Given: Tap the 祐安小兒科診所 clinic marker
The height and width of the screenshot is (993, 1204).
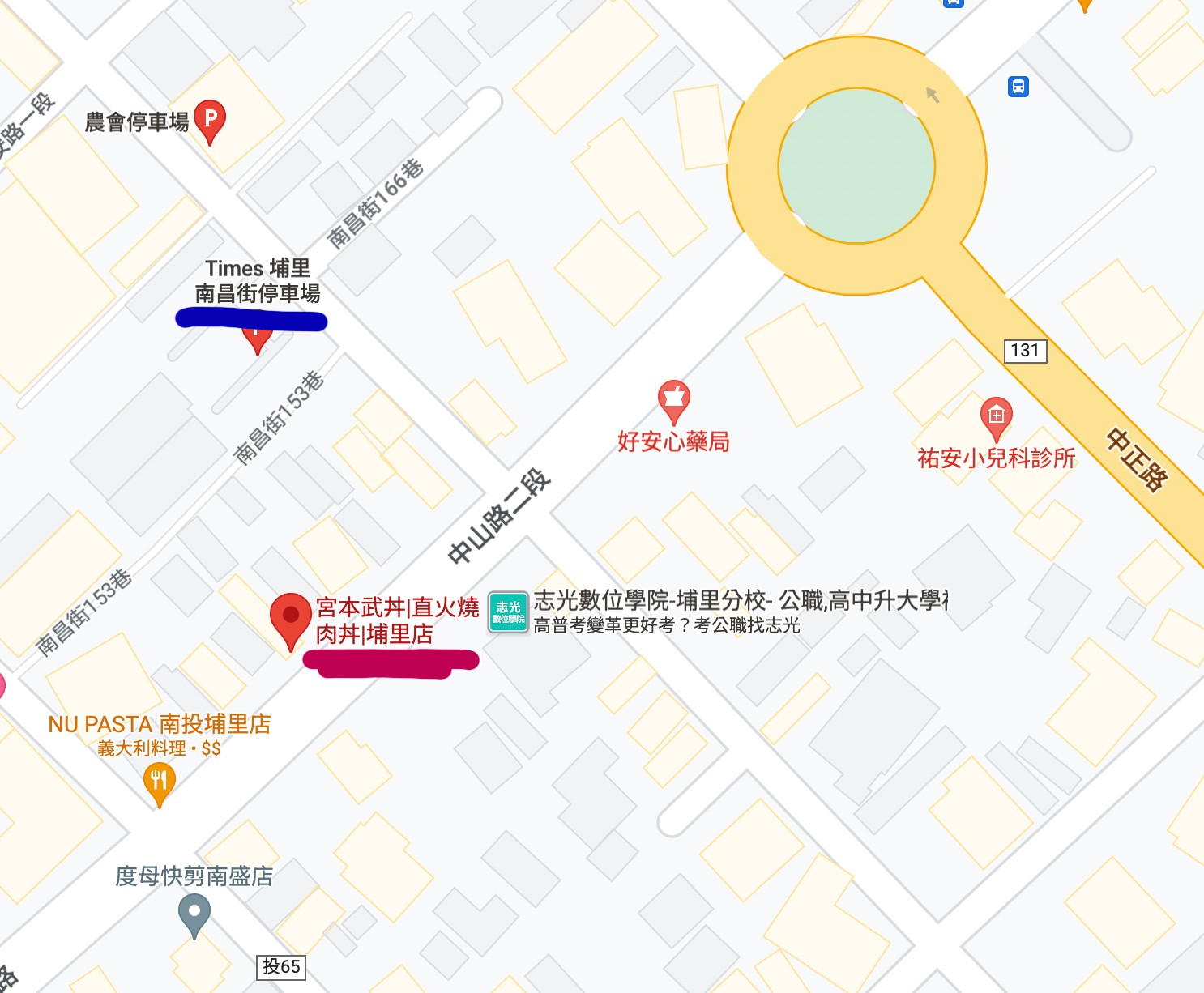Looking at the screenshot, I should (996, 416).
